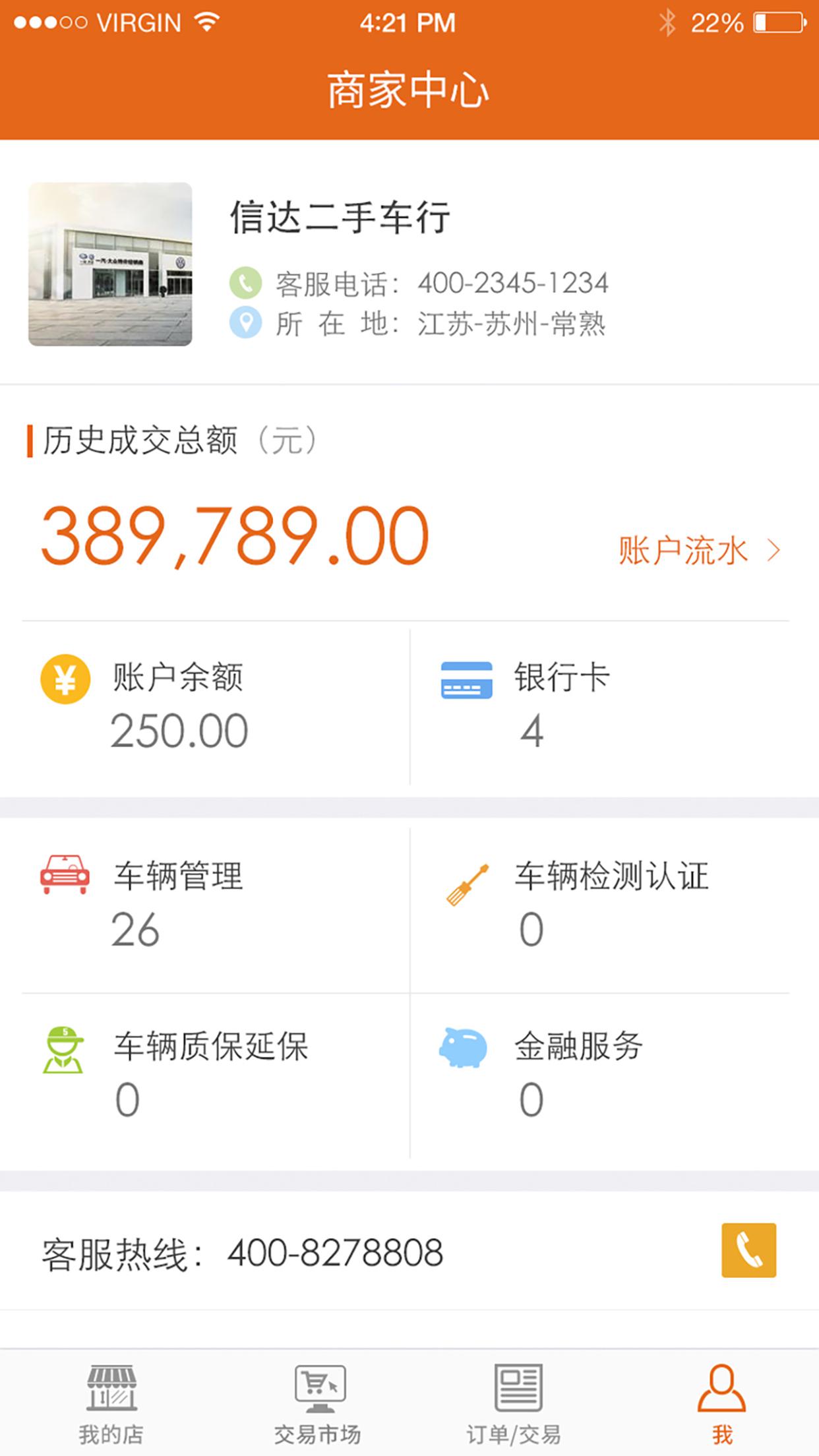Screen dimensions: 819x1456
Task: Click the shopping cart icon for 交易市场
Action: pyautogui.click(x=318, y=1383)
